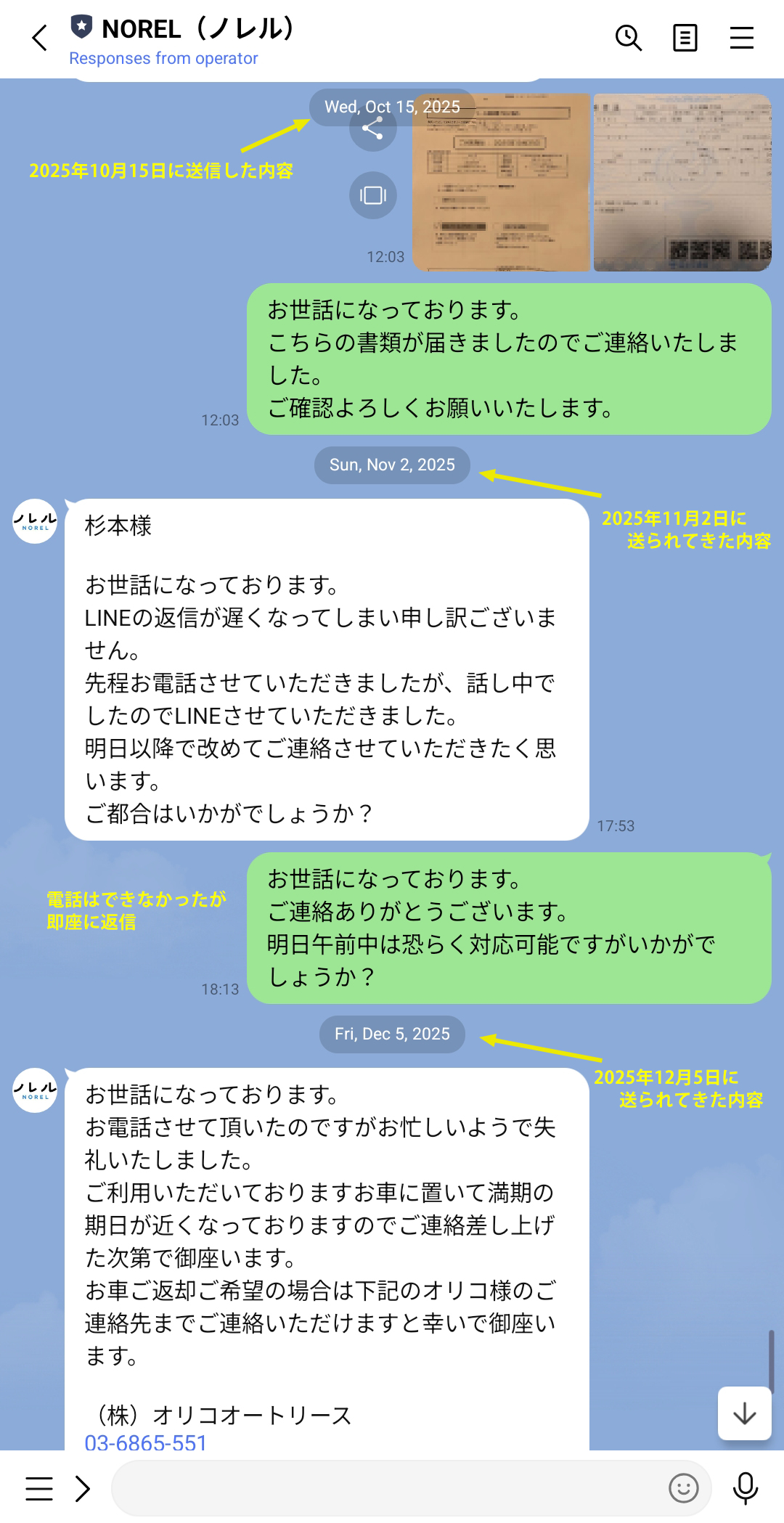784x1523 pixels.
Task: Tap the share icon on the document photo
Action: [x=372, y=131]
